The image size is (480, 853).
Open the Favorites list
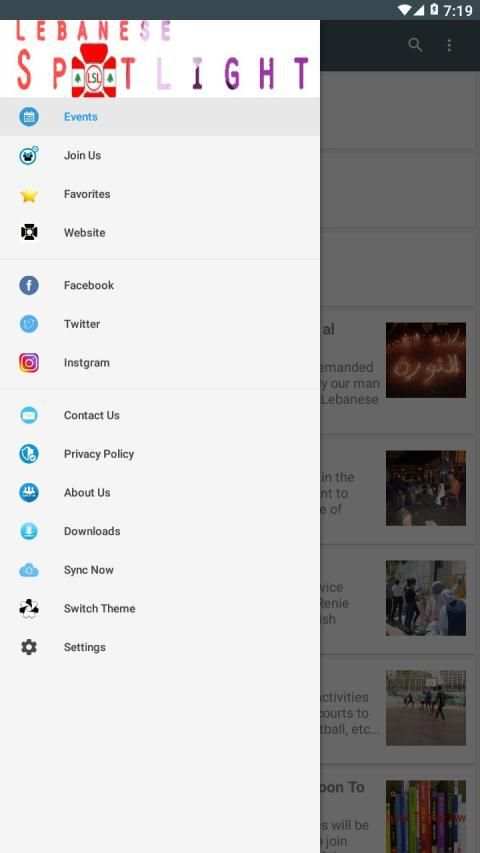click(160, 194)
